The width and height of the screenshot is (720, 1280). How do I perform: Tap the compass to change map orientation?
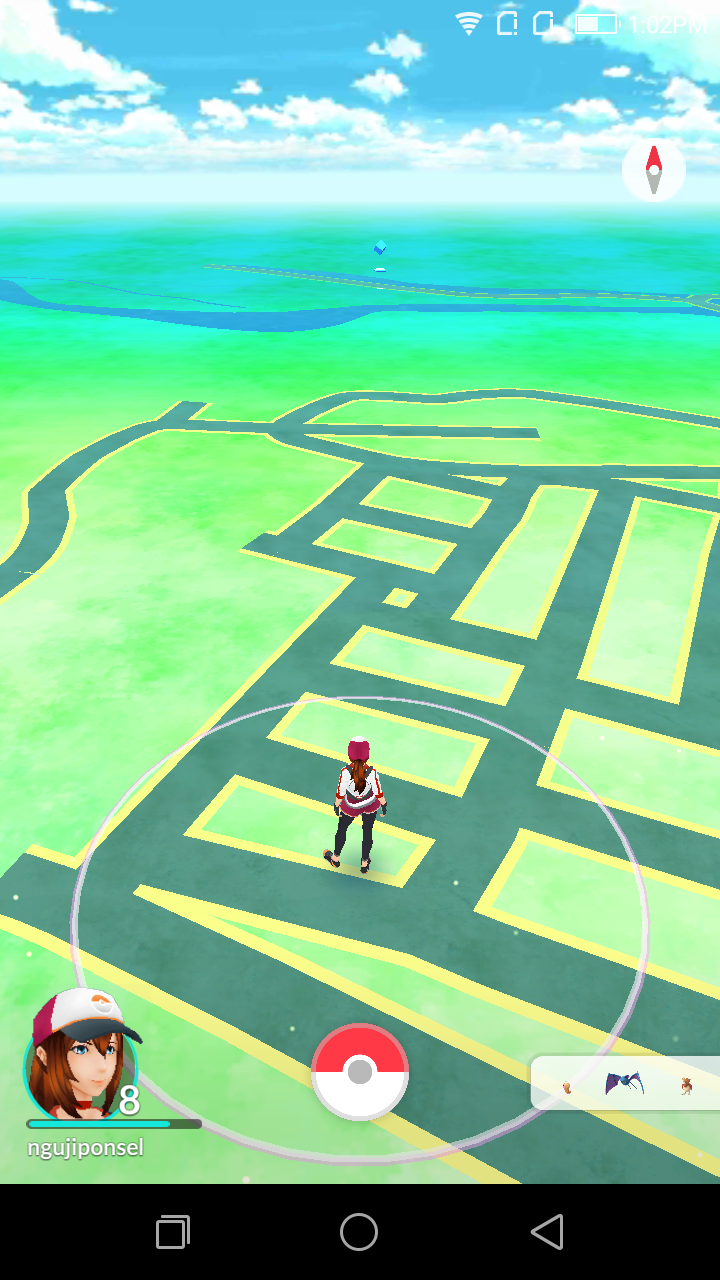coord(653,170)
